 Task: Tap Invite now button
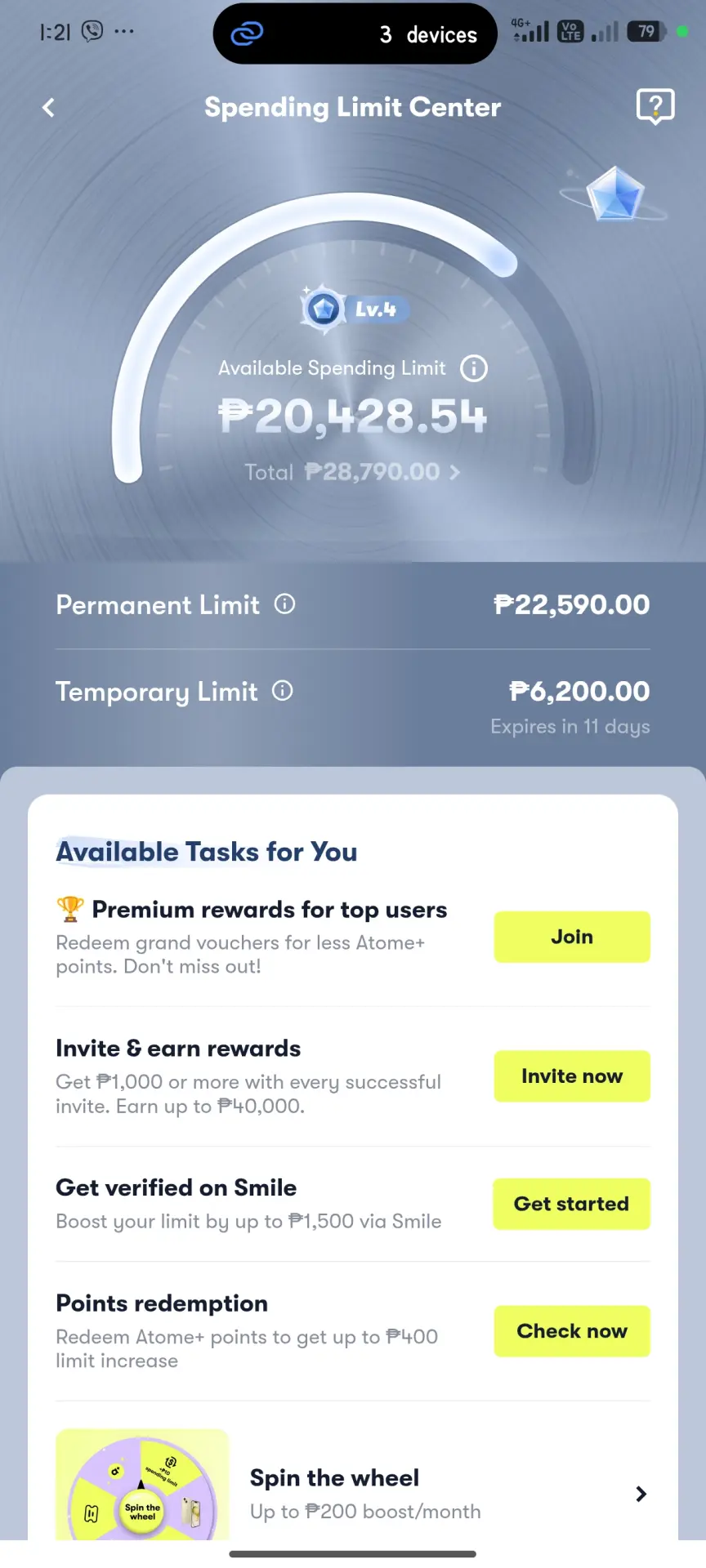pos(572,1076)
